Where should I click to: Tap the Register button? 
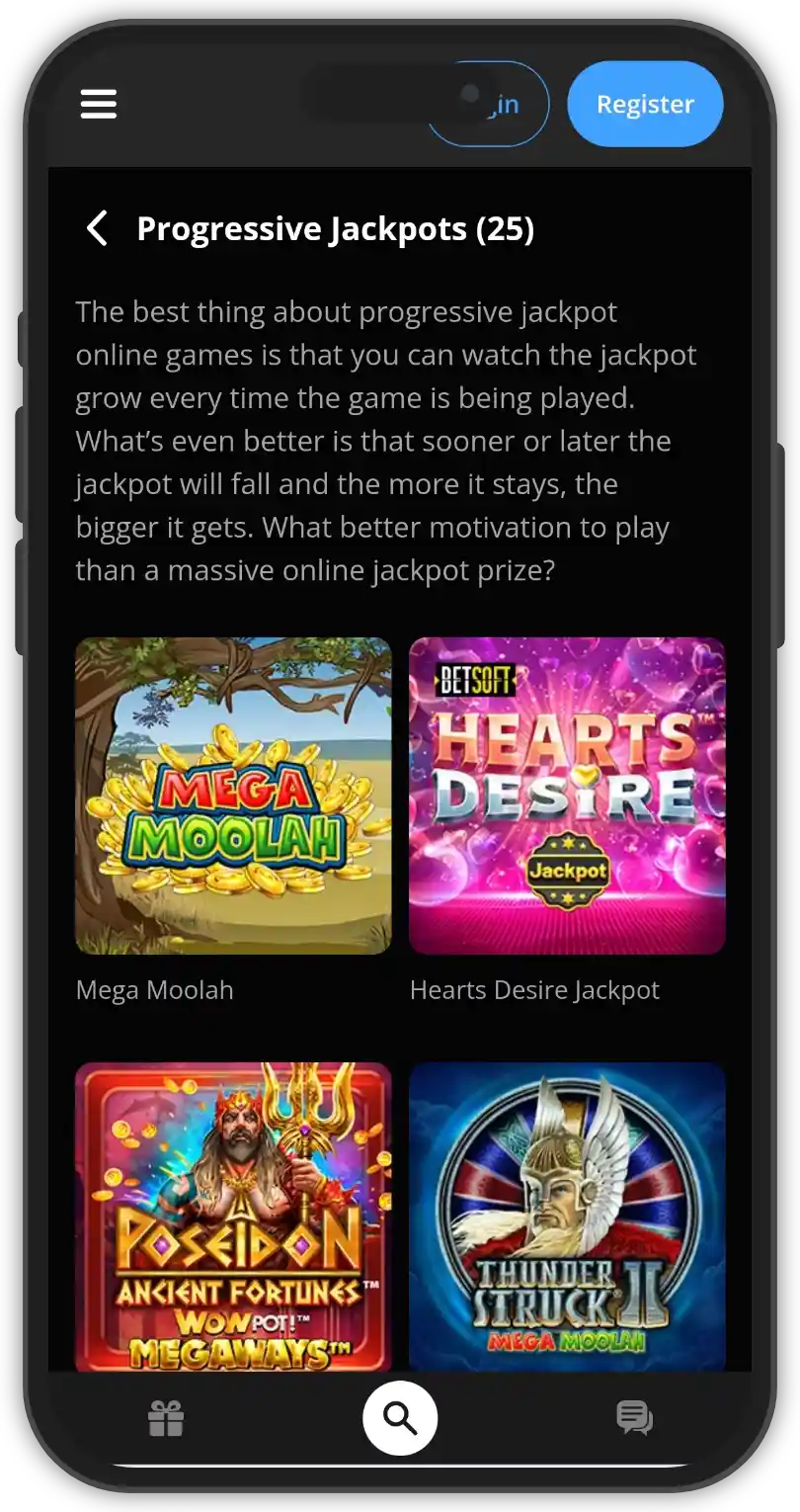tap(645, 104)
